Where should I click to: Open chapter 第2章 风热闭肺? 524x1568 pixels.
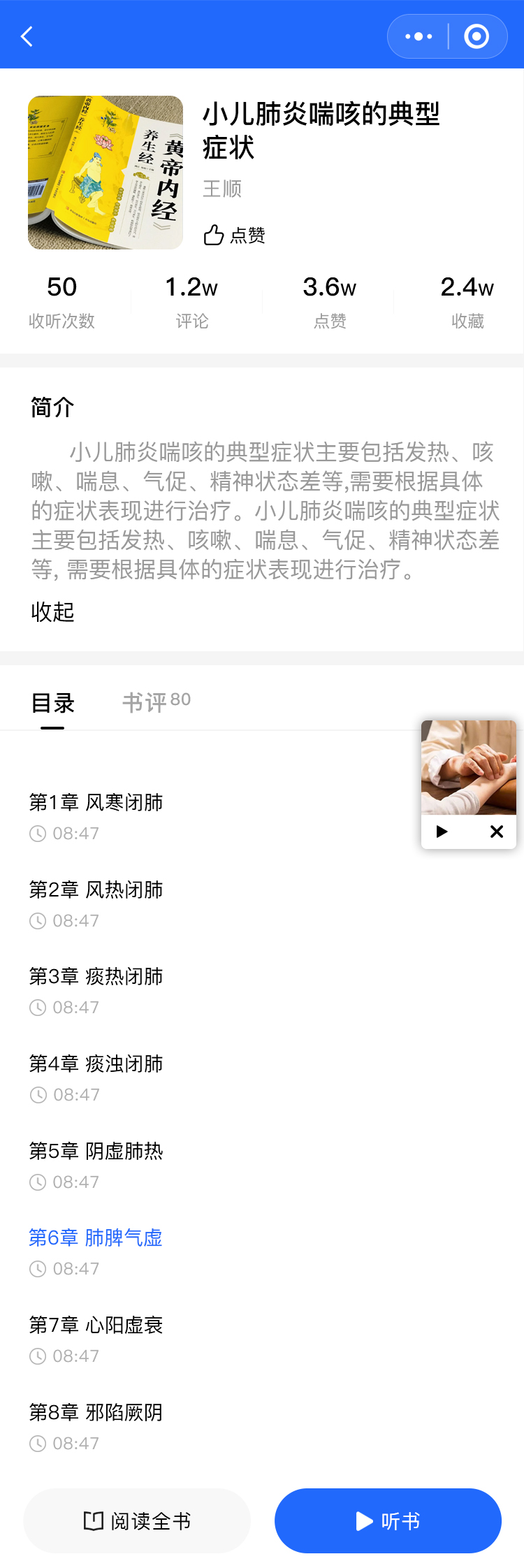[x=96, y=890]
